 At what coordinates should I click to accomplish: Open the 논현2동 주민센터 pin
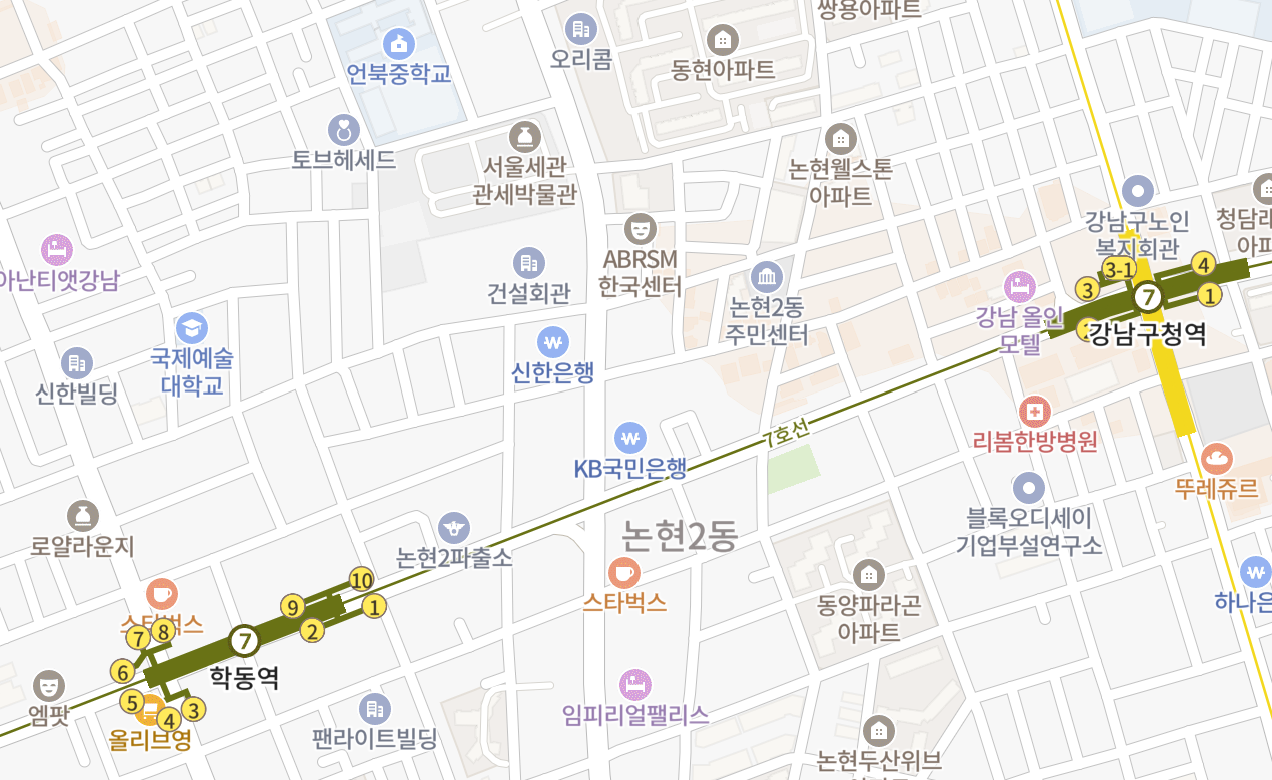pyautogui.click(x=767, y=277)
